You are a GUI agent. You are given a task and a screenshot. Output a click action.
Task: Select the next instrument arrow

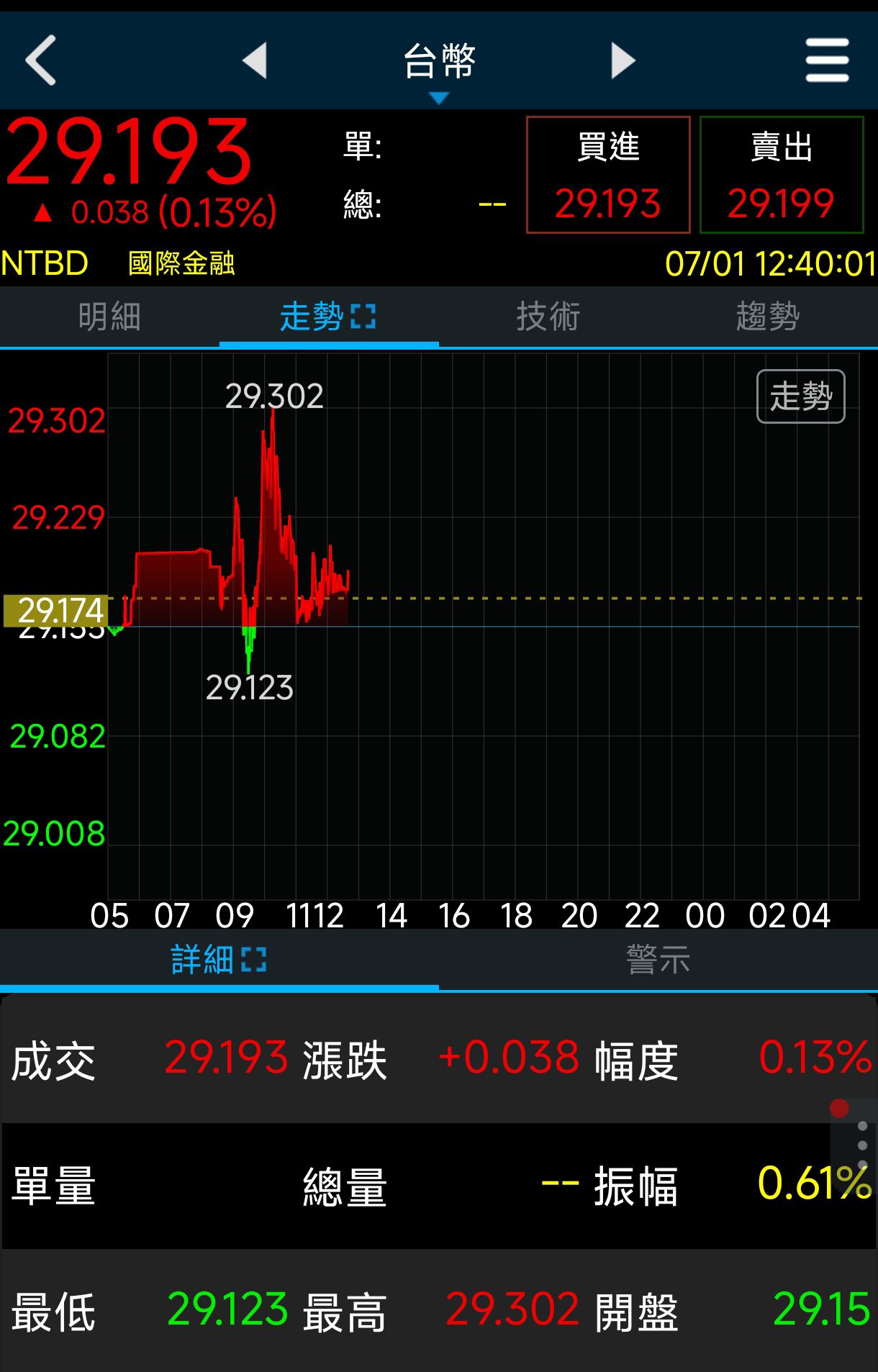coord(620,60)
